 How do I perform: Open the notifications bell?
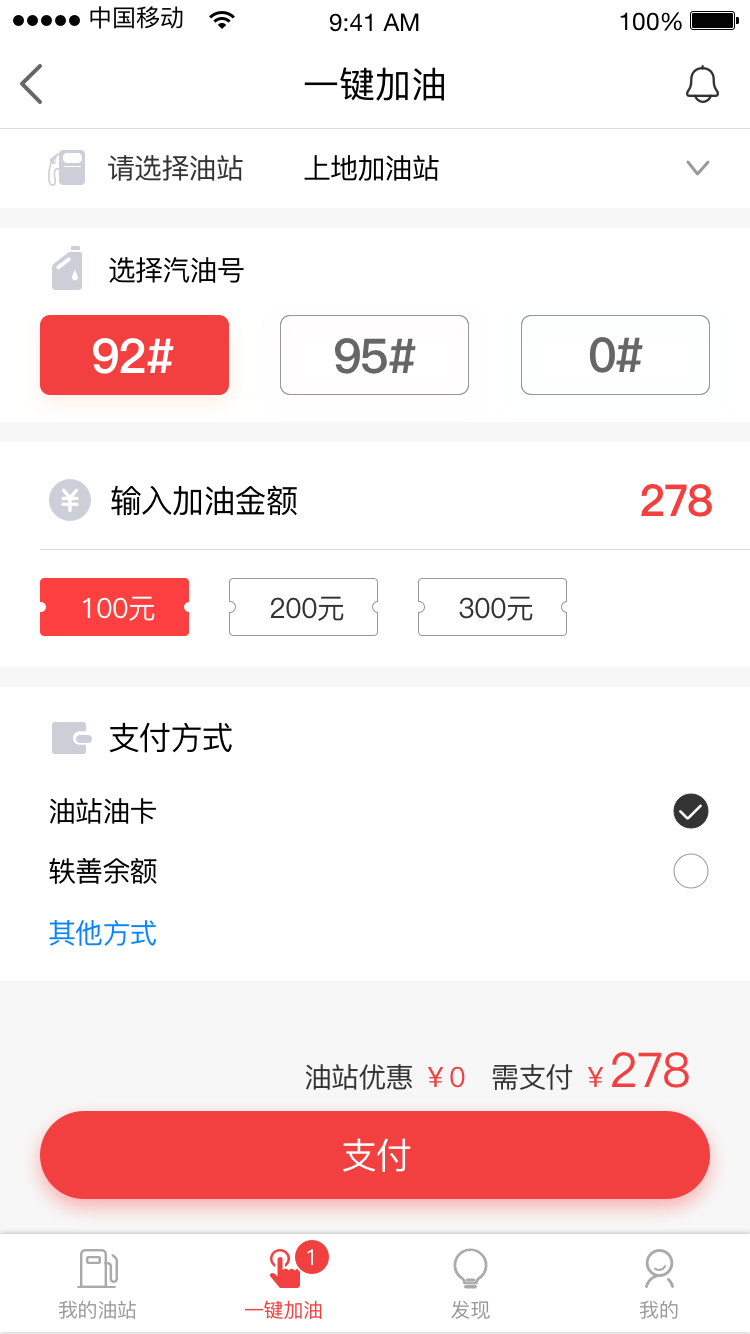tap(702, 84)
